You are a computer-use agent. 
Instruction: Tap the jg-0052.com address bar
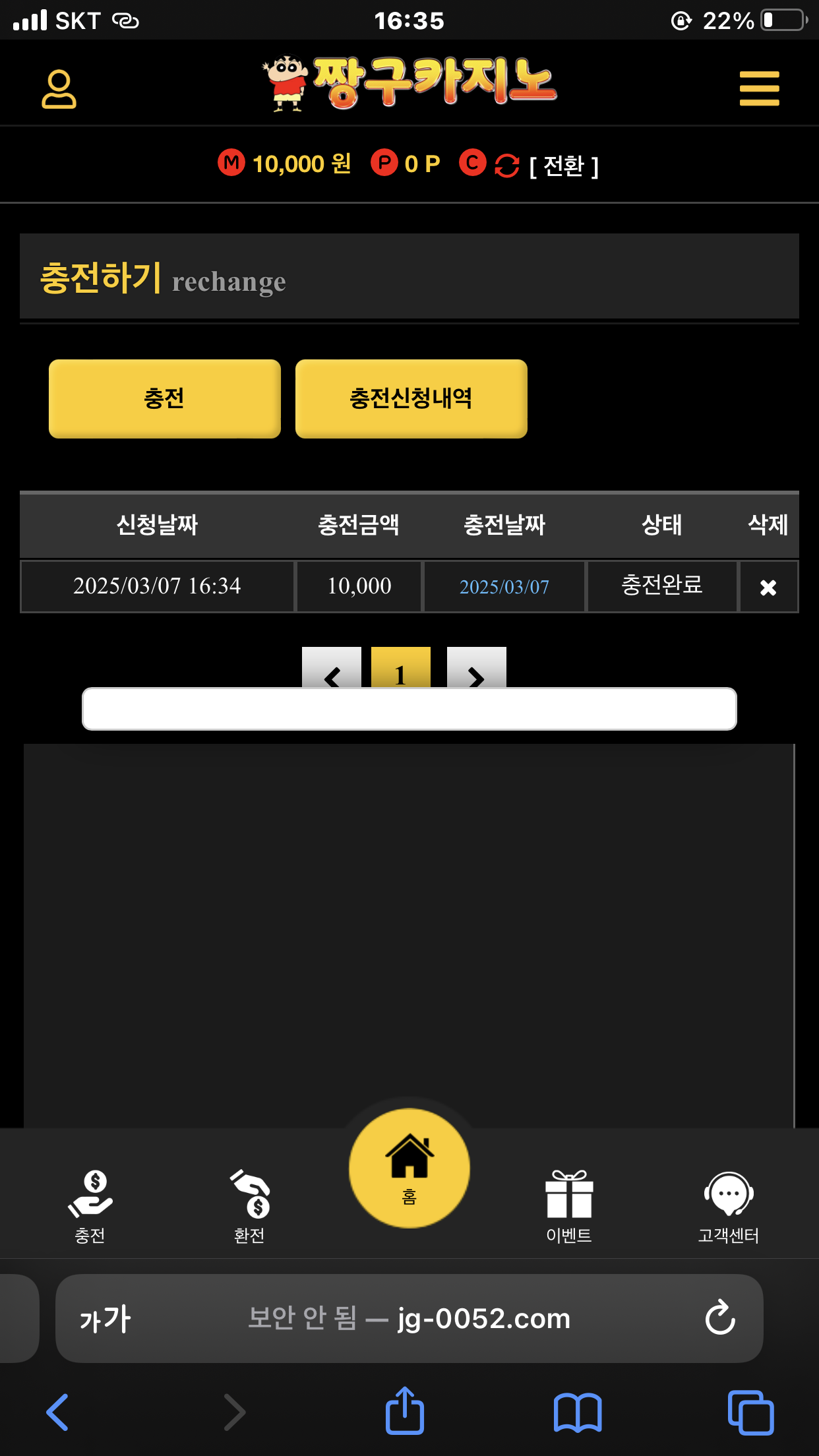point(409,1318)
